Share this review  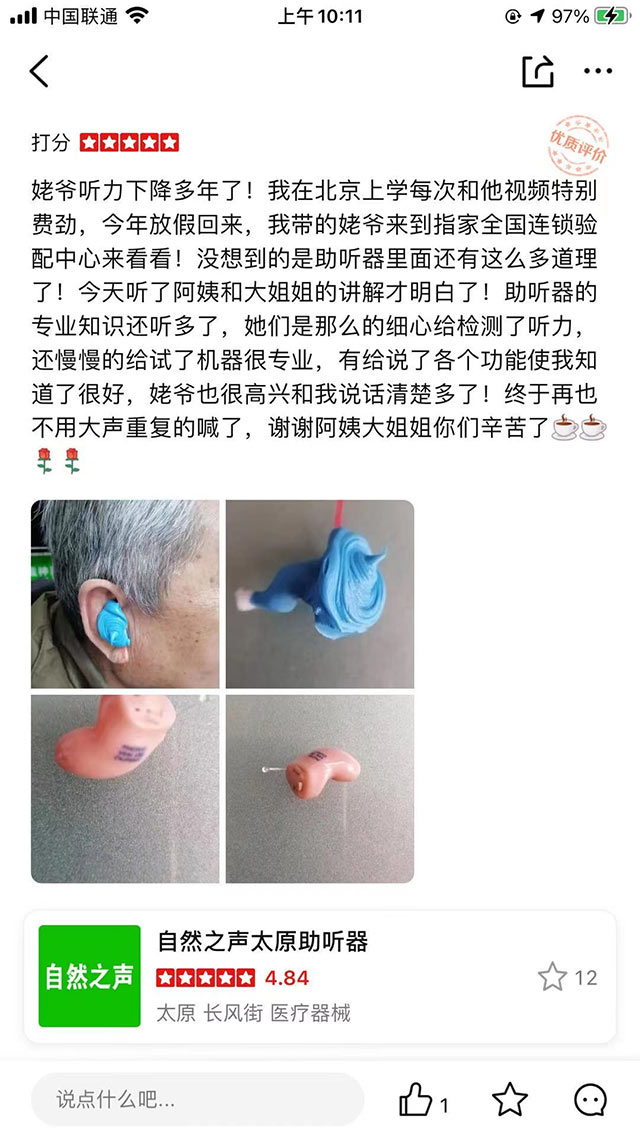click(538, 71)
